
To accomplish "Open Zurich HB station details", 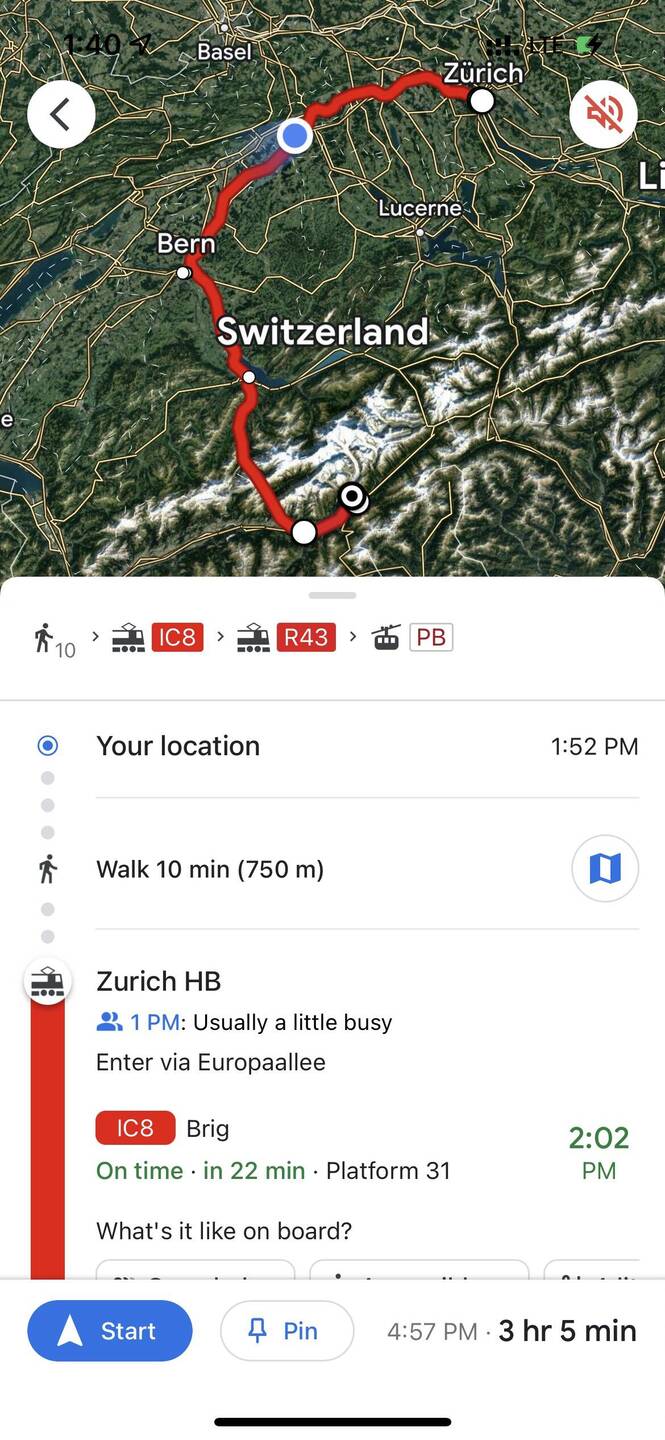I will (158, 981).
